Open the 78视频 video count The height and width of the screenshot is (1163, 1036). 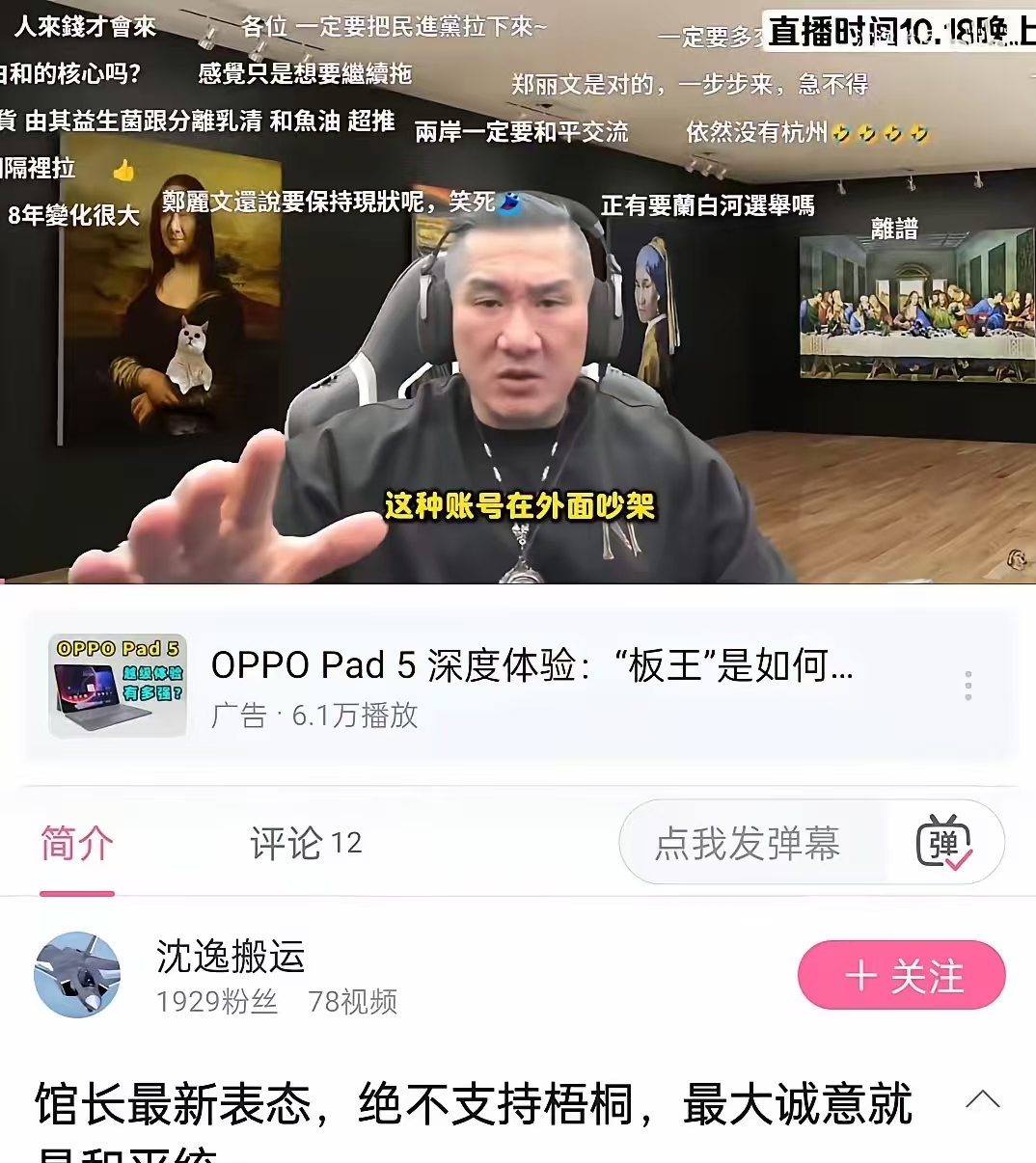point(353,1003)
